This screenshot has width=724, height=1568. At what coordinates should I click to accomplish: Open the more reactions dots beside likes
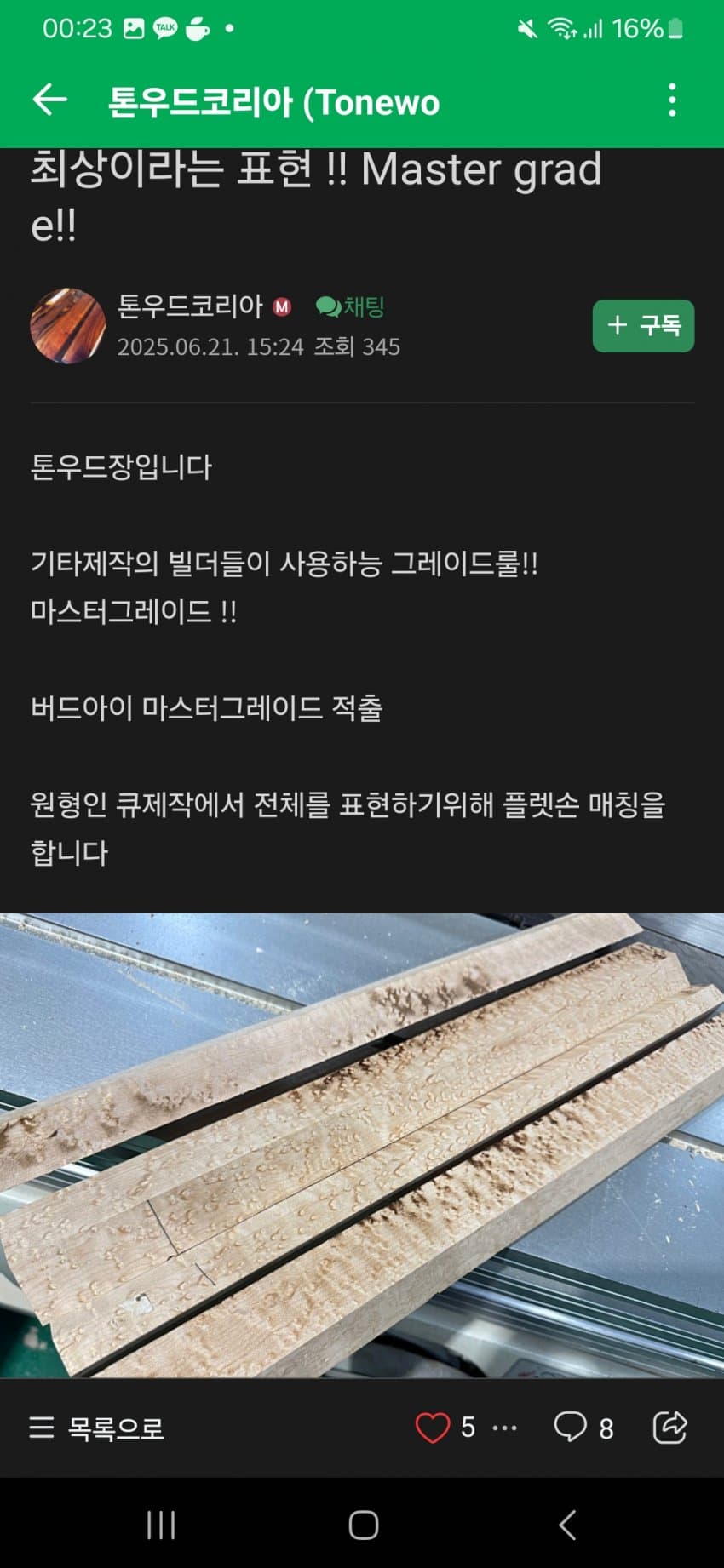(505, 1428)
